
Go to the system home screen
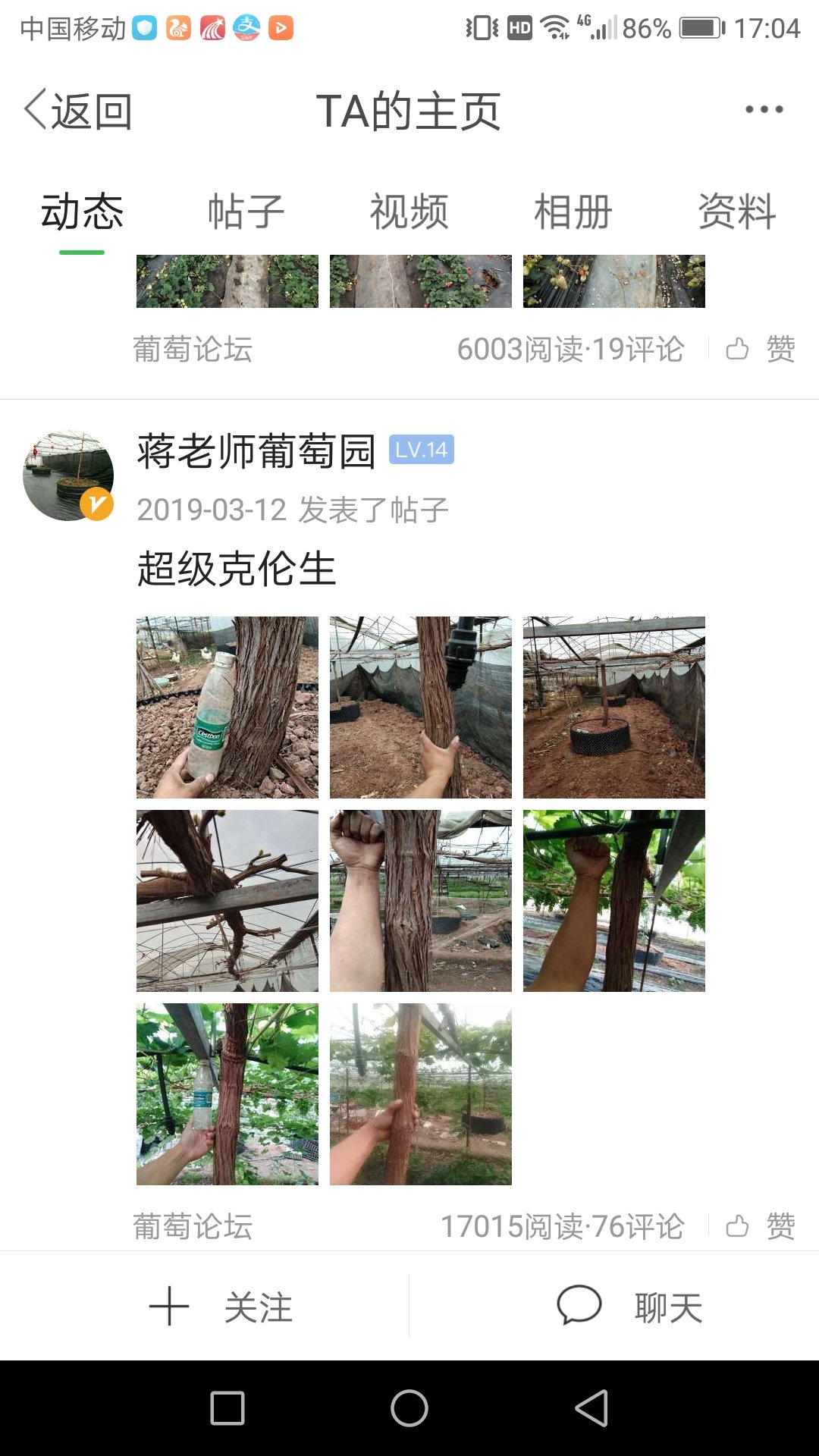409,1408
